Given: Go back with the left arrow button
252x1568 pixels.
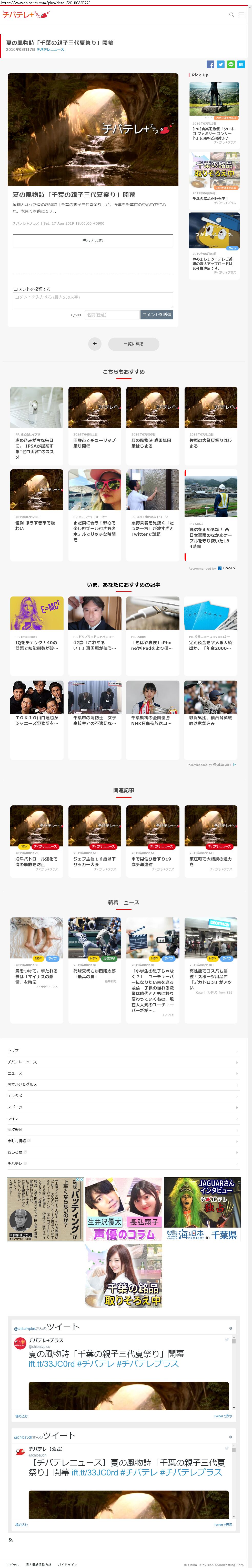Looking at the screenshot, I should pos(94,344).
